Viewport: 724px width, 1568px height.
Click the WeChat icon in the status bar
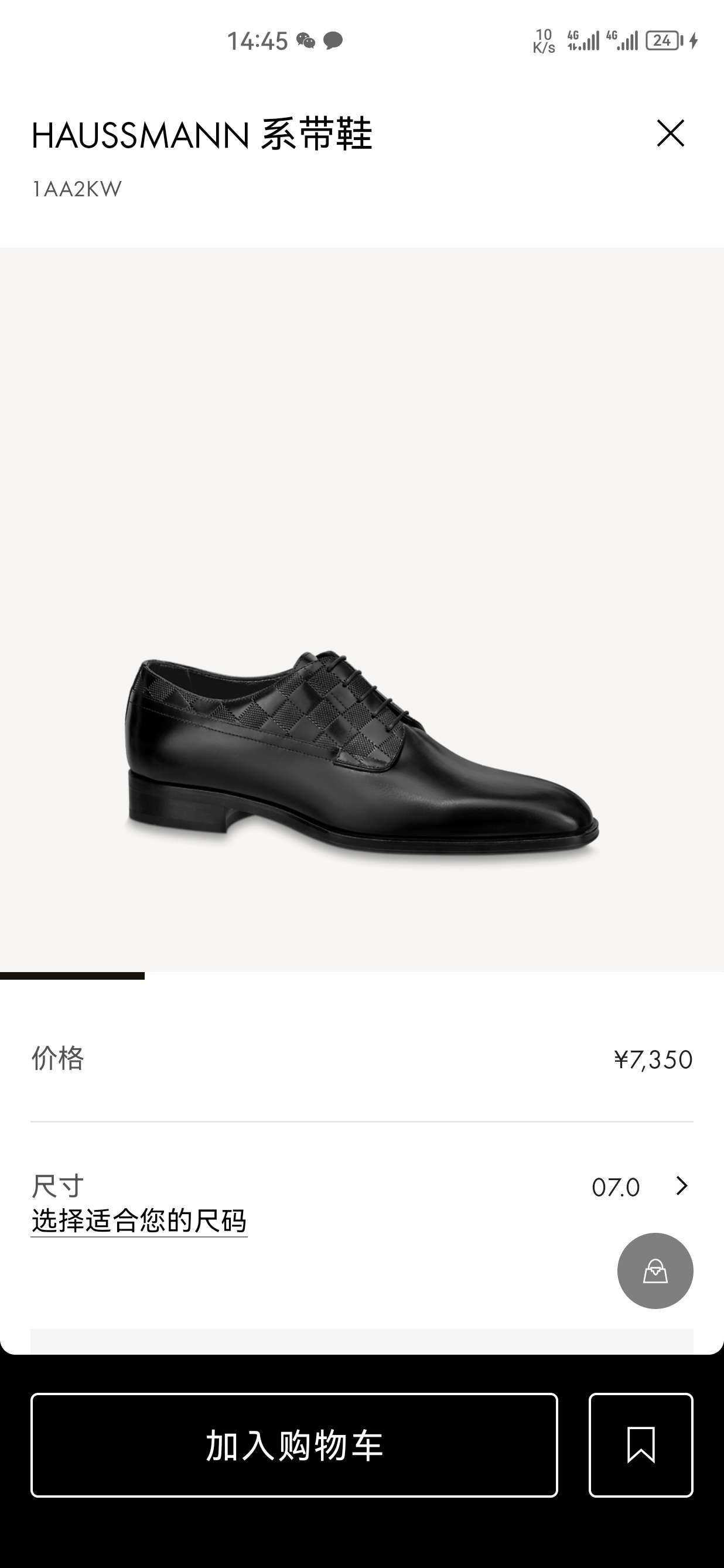305,41
